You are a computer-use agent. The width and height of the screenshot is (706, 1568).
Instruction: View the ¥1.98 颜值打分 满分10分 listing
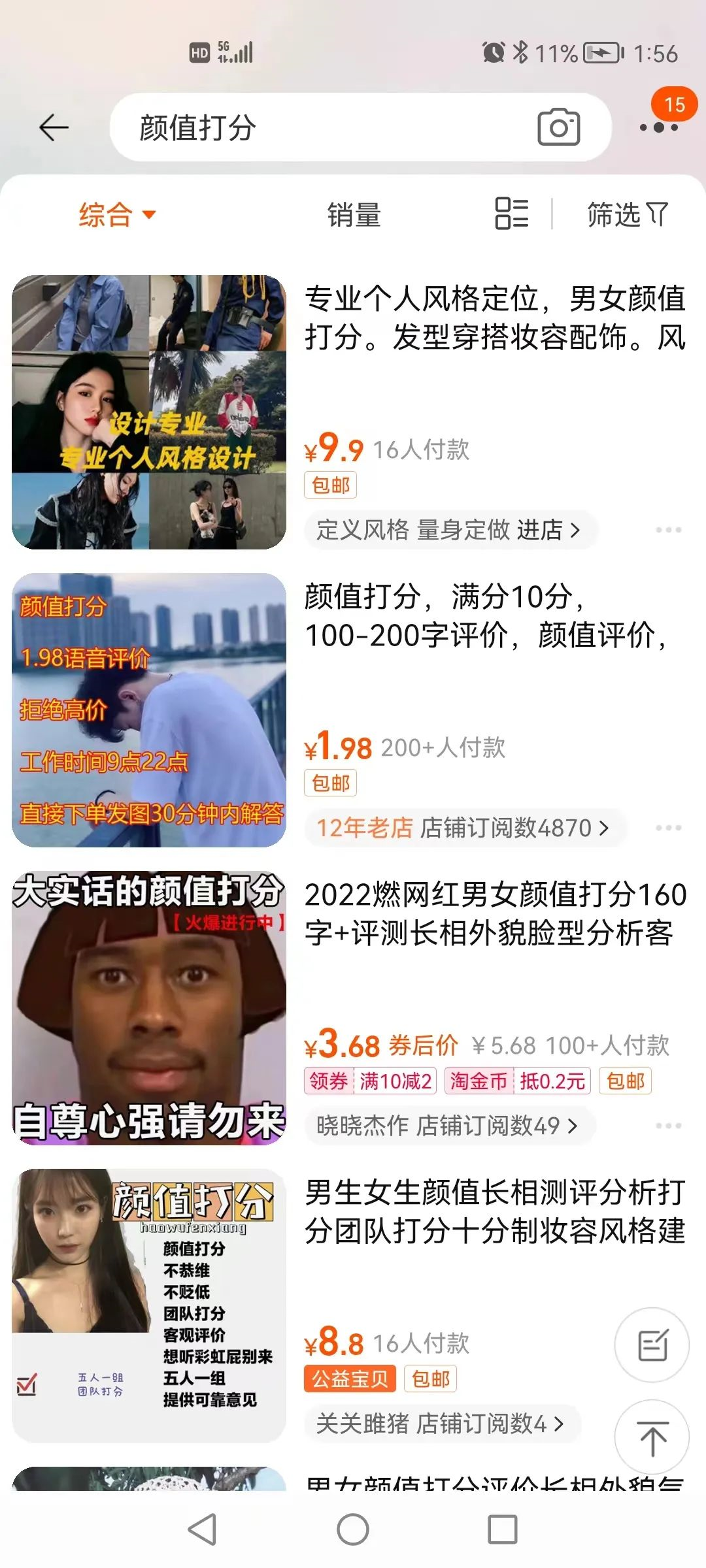pos(485,616)
